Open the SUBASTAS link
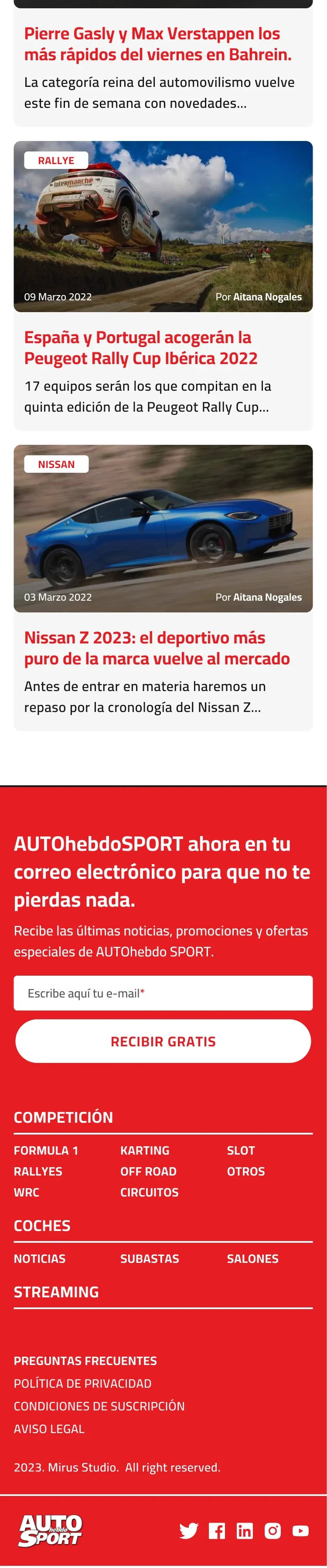 pyautogui.click(x=150, y=1258)
